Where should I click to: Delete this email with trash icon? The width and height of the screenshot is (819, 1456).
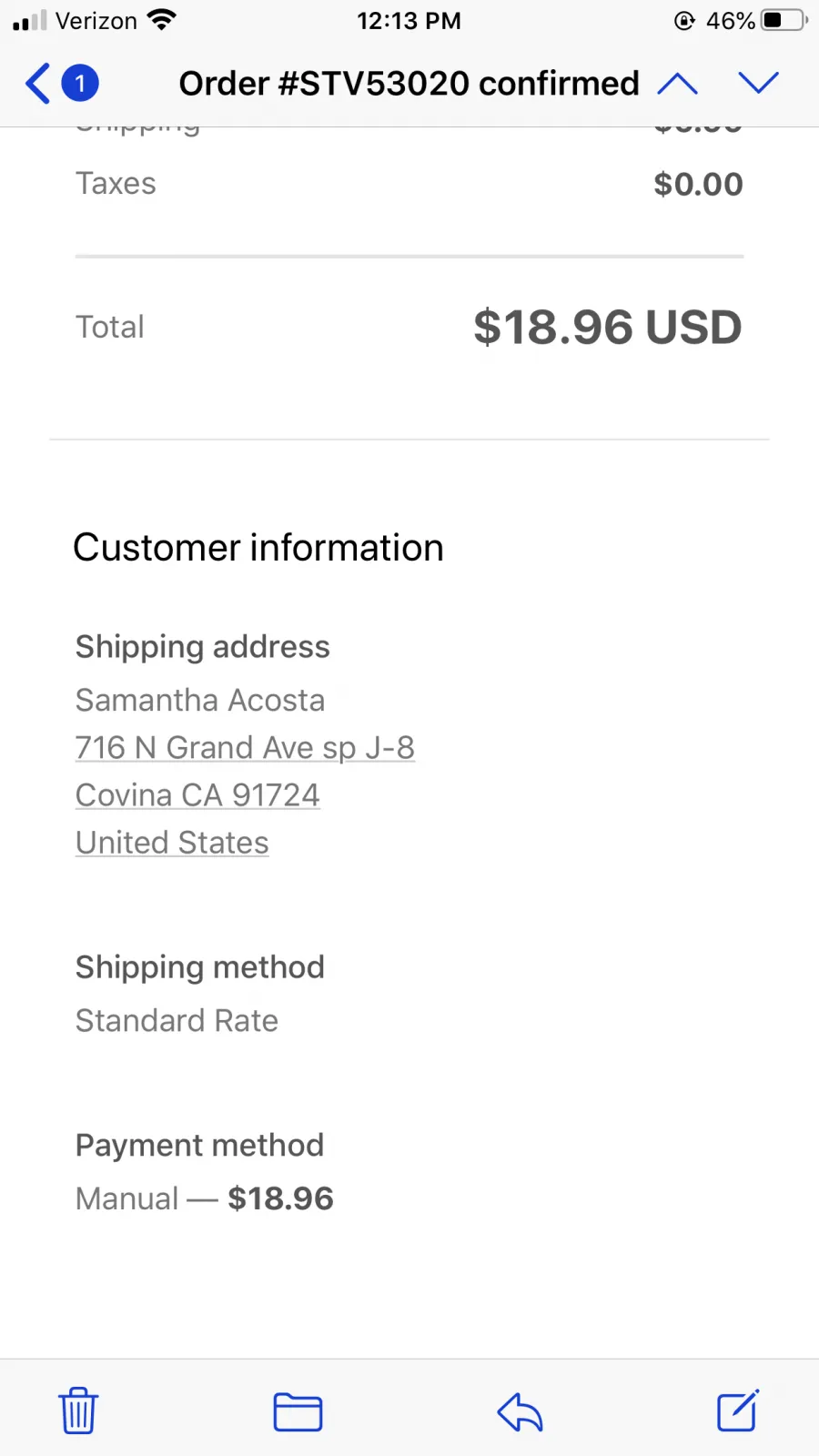point(78,1410)
